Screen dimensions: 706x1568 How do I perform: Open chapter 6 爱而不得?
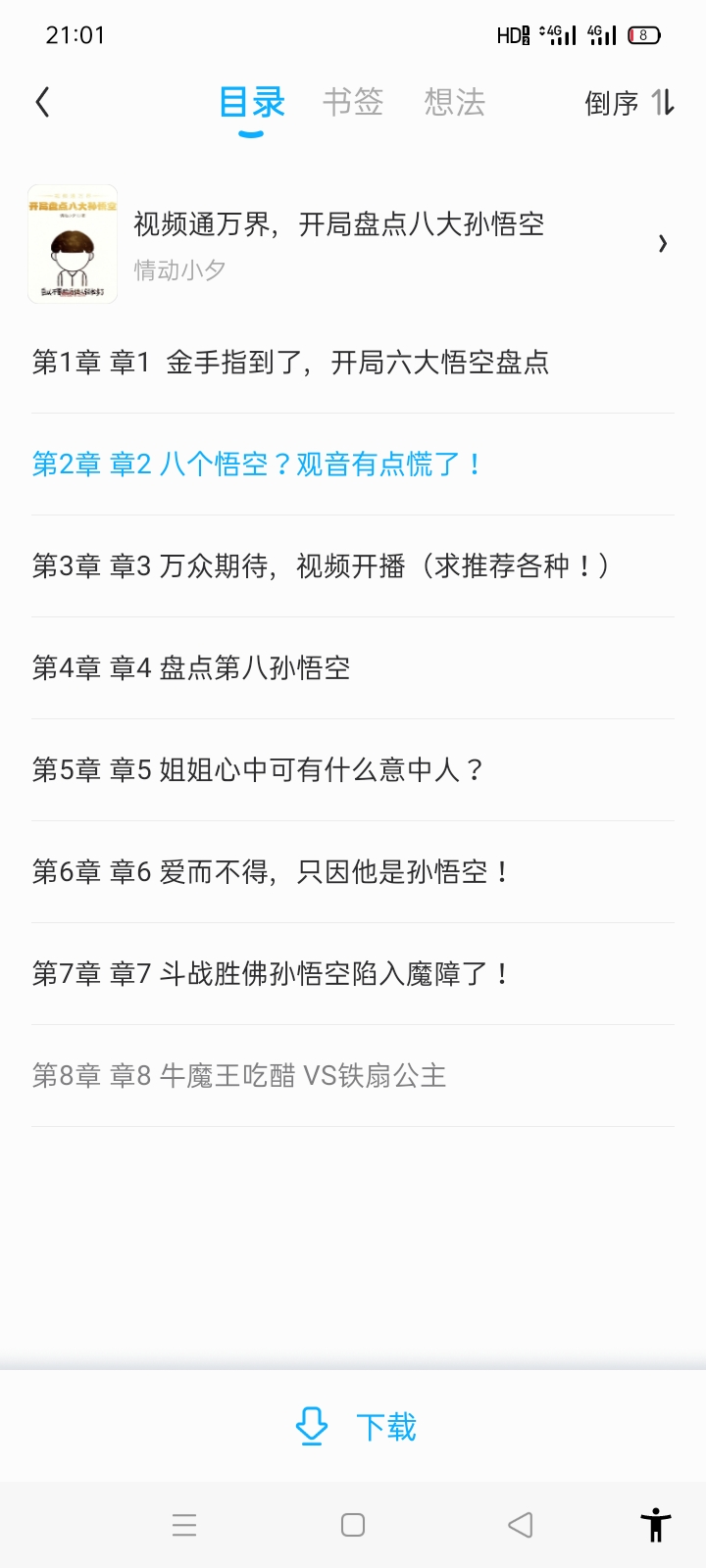tap(353, 872)
